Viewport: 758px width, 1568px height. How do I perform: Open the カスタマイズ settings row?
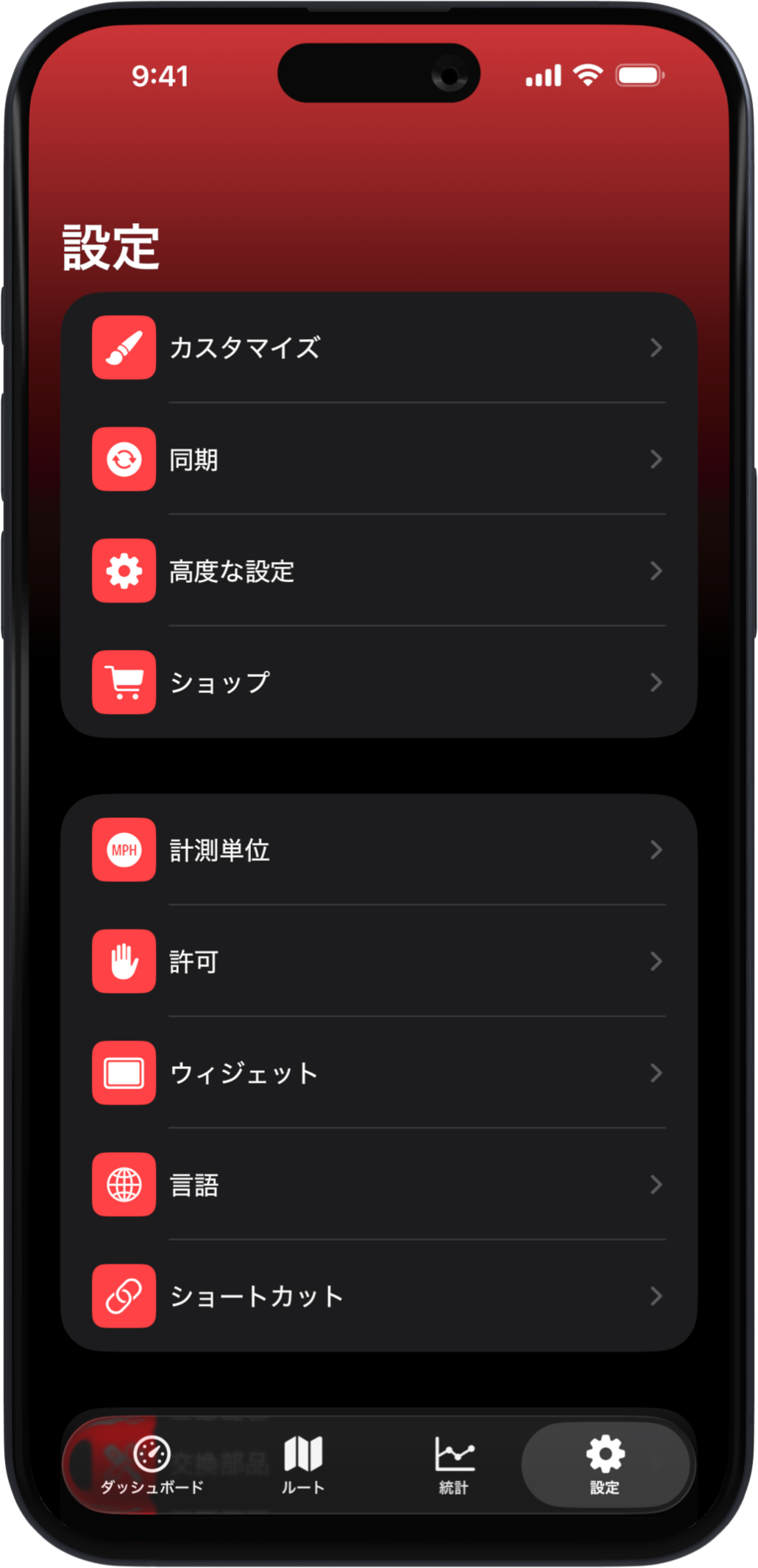tap(378, 347)
